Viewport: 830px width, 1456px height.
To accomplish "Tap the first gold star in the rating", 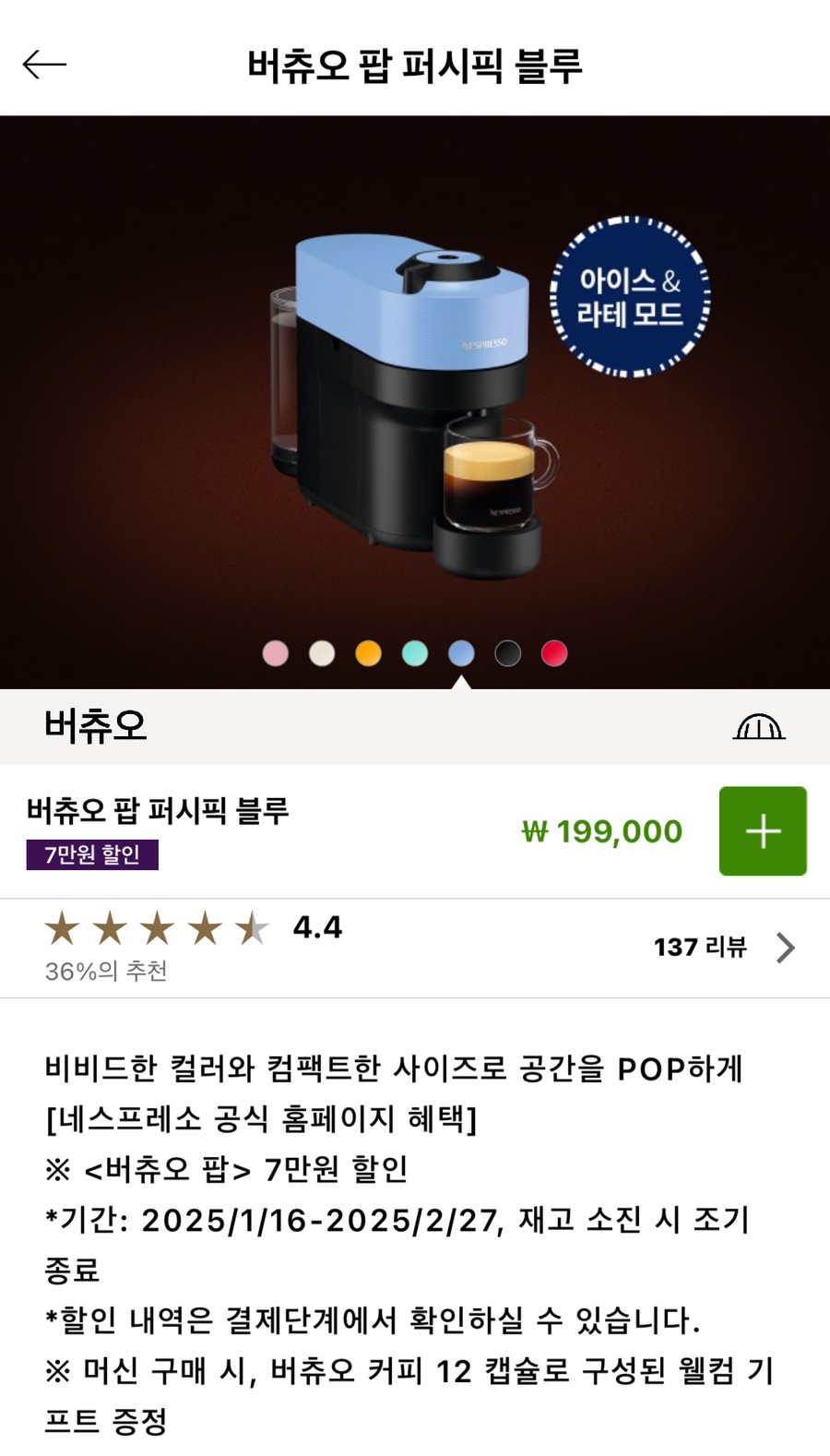I will click(x=61, y=930).
